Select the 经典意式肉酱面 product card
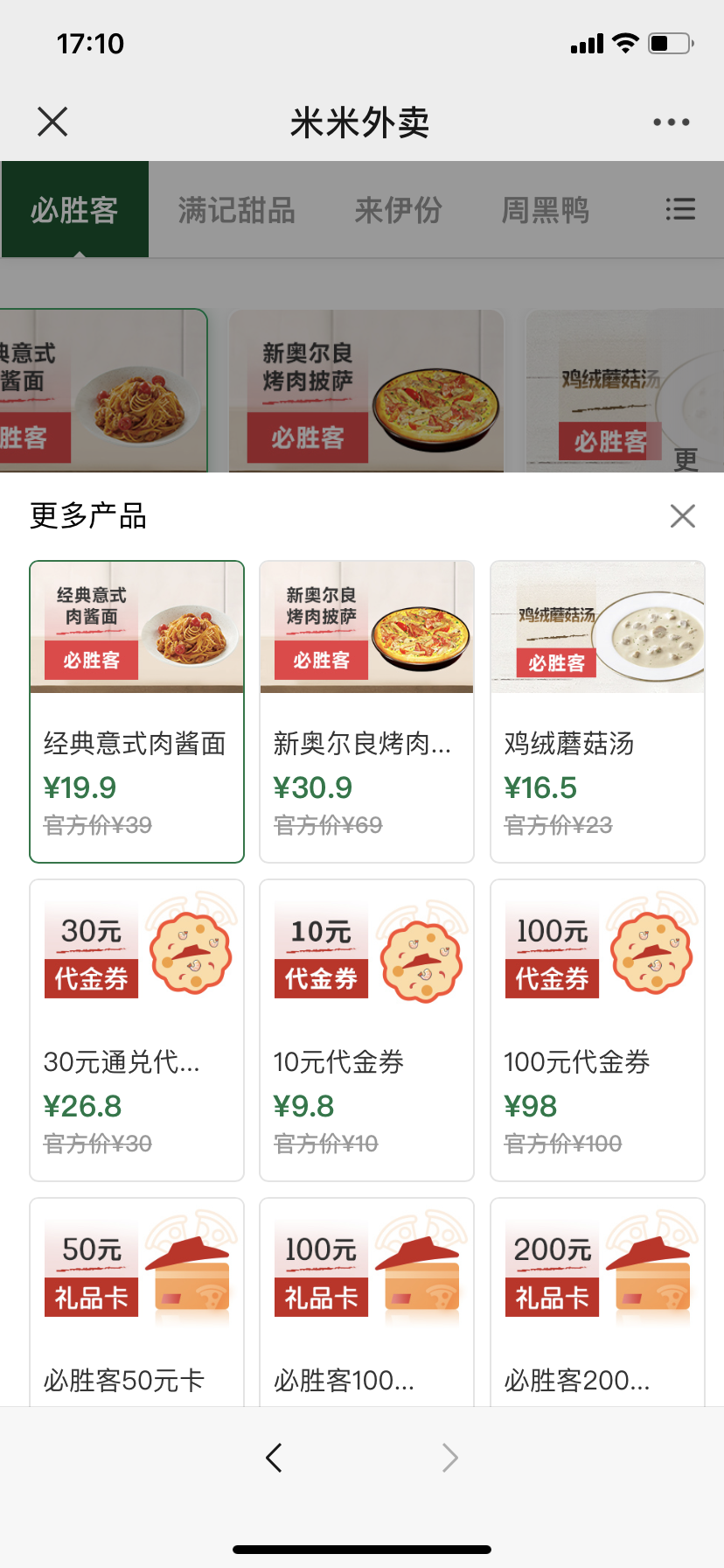The width and height of the screenshot is (724, 1568). pos(136,711)
